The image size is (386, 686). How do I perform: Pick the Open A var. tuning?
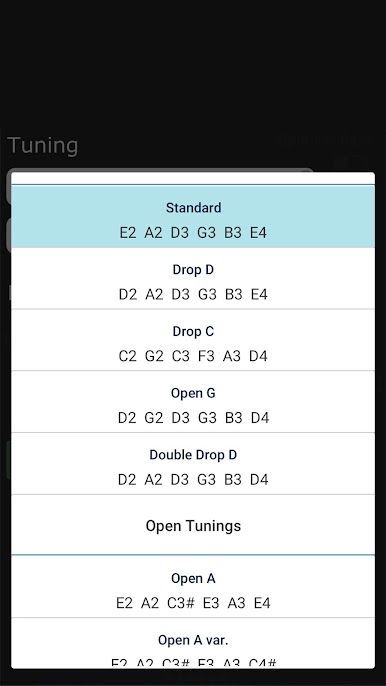click(x=193, y=643)
